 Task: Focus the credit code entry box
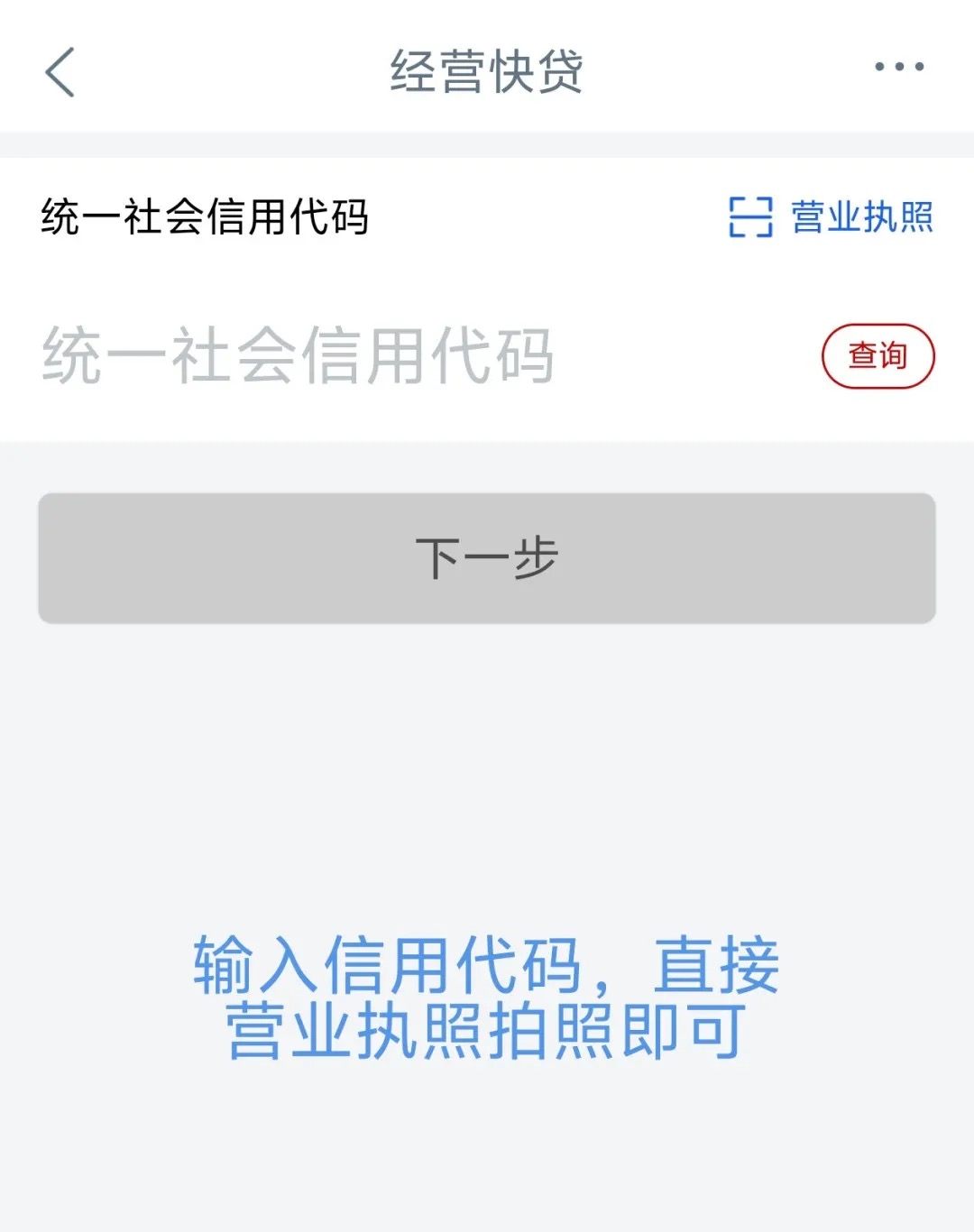click(361, 354)
